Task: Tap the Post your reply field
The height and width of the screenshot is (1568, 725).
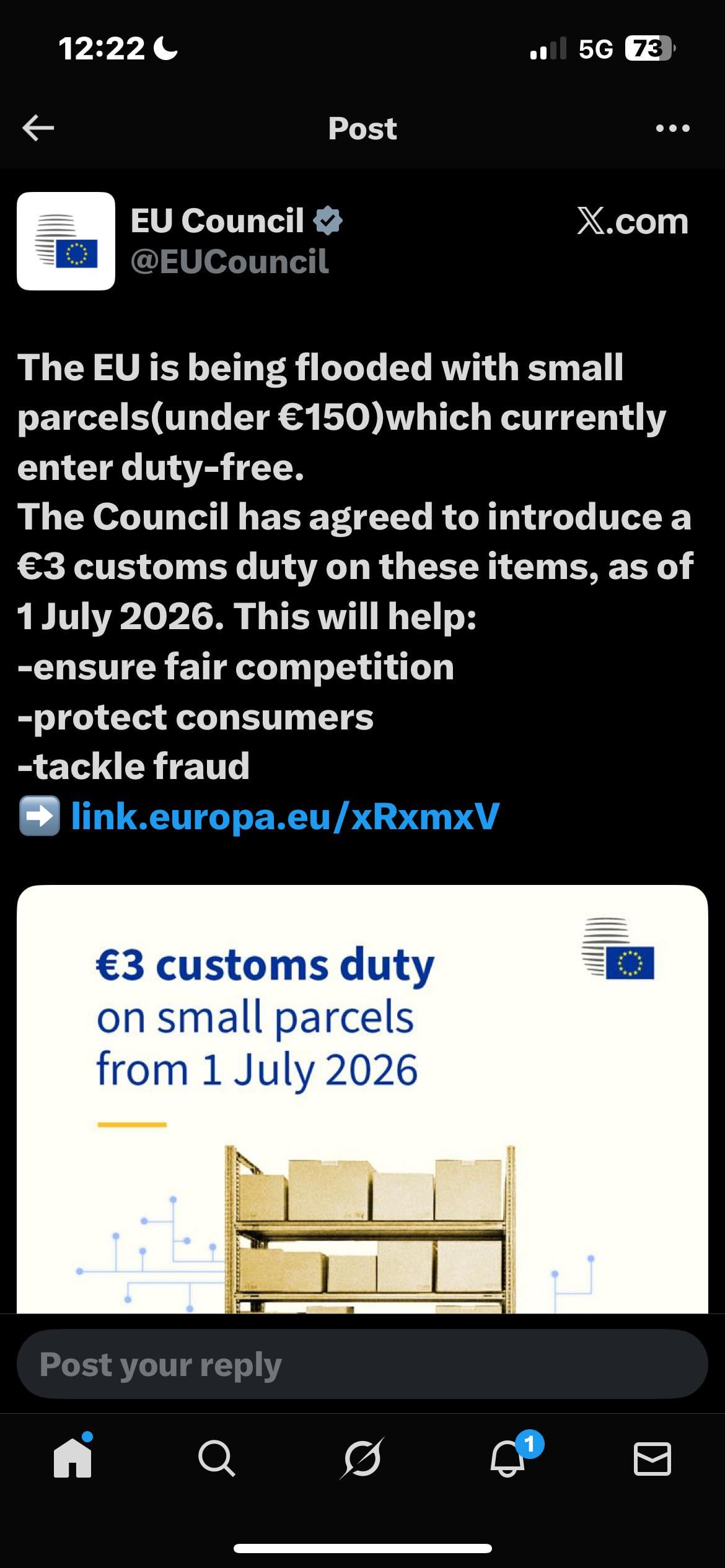Action: (x=362, y=1364)
